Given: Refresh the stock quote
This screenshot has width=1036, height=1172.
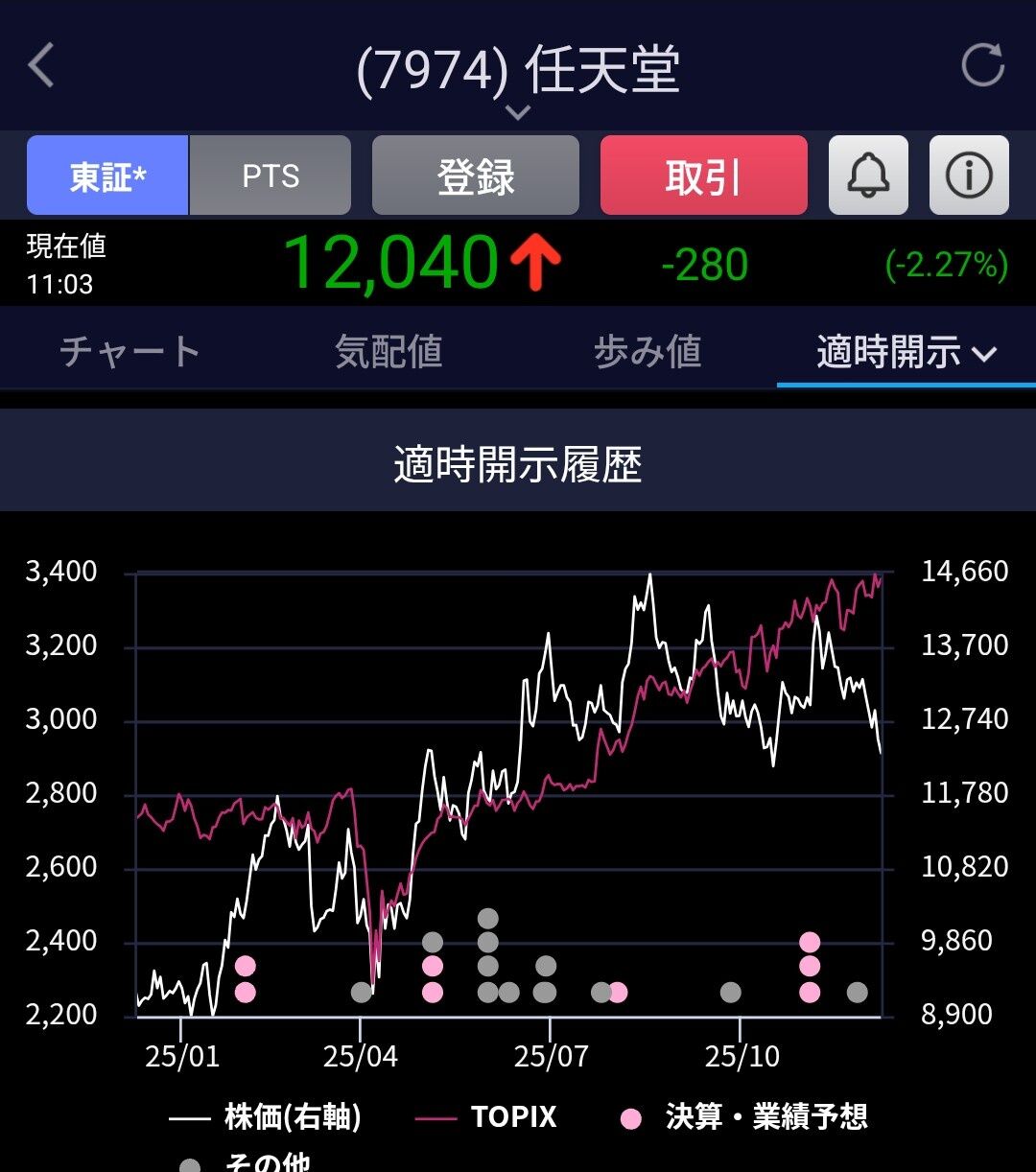Looking at the screenshot, I should click(x=982, y=66).
